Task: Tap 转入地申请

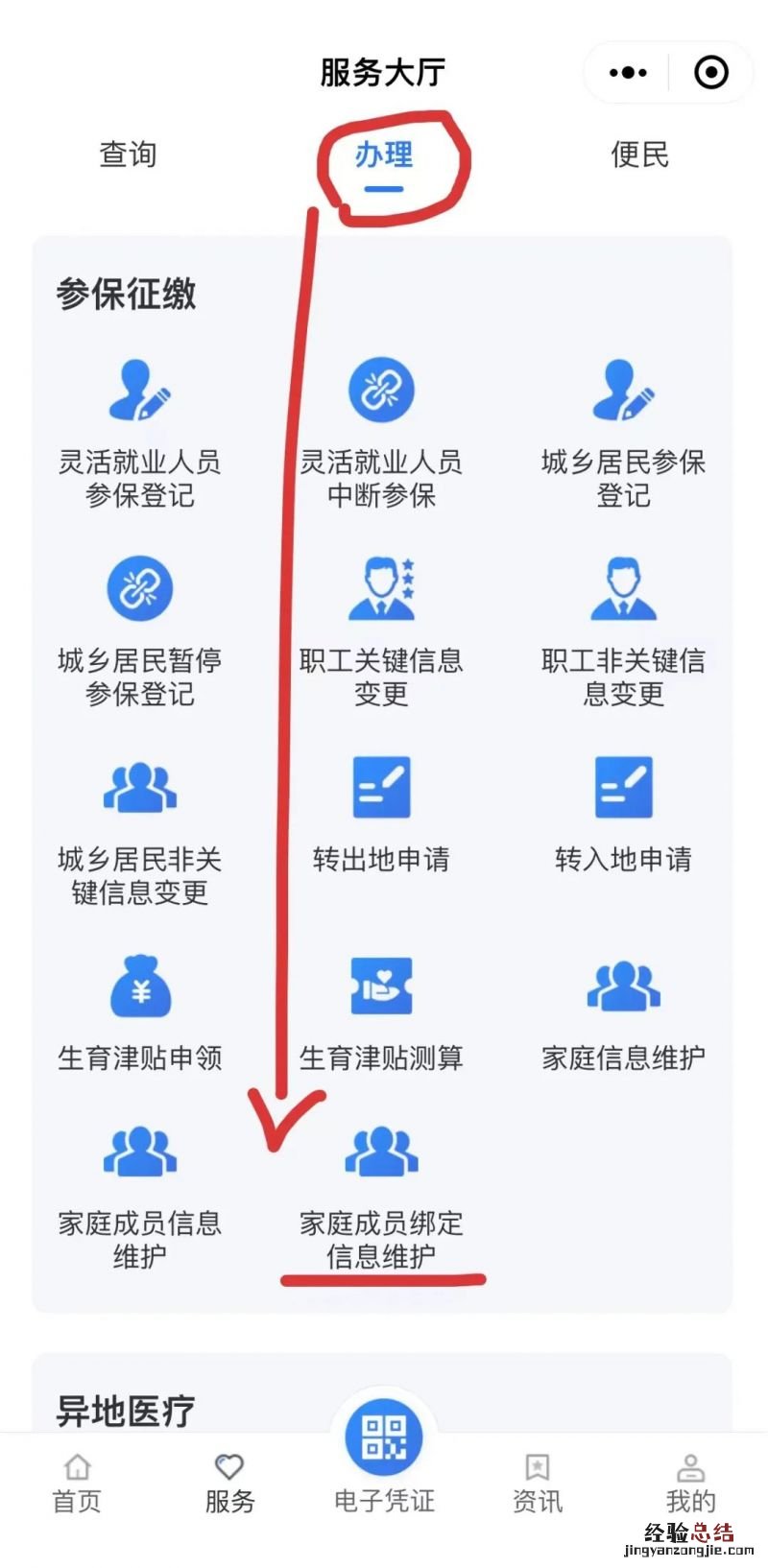Action: tap(623, 814)
